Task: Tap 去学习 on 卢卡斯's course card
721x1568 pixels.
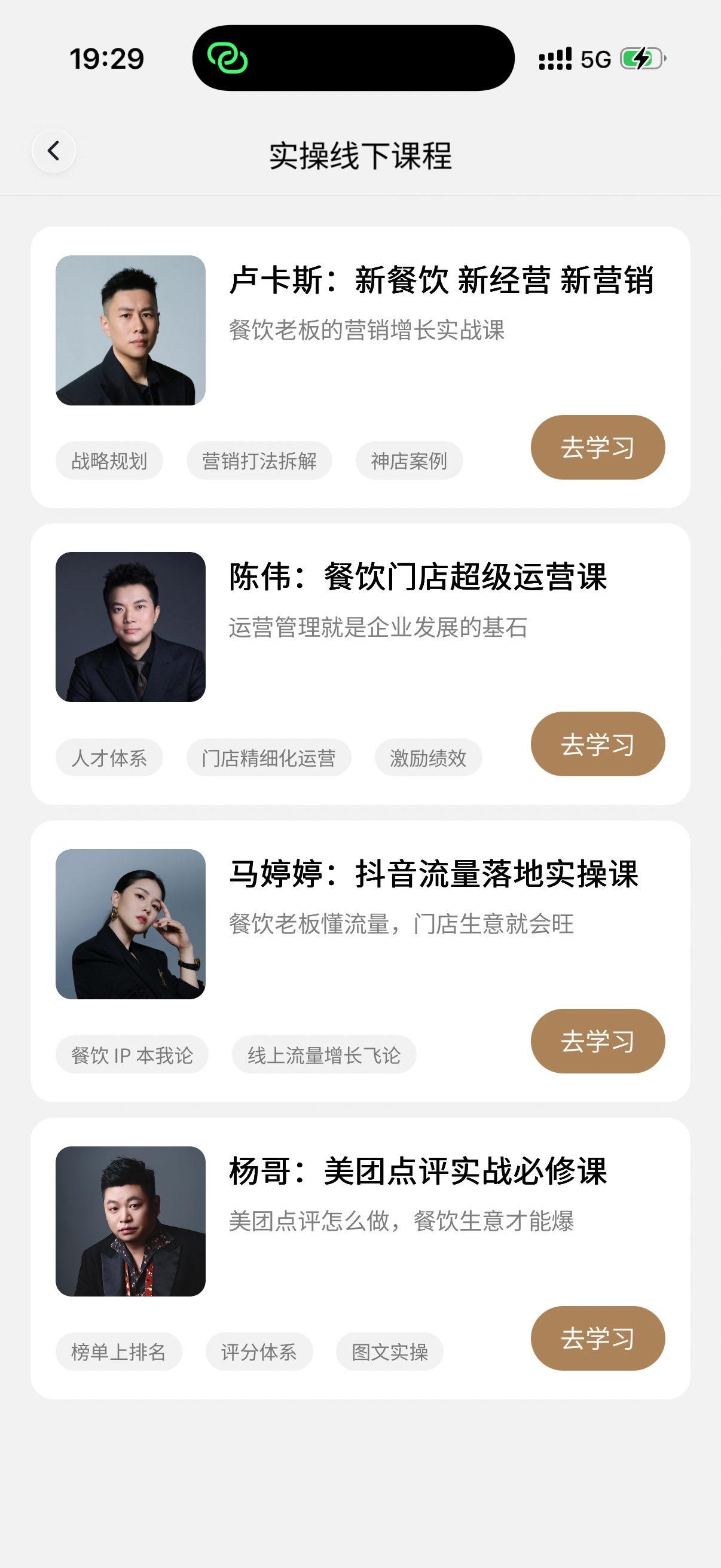Action: click(597, 446)
